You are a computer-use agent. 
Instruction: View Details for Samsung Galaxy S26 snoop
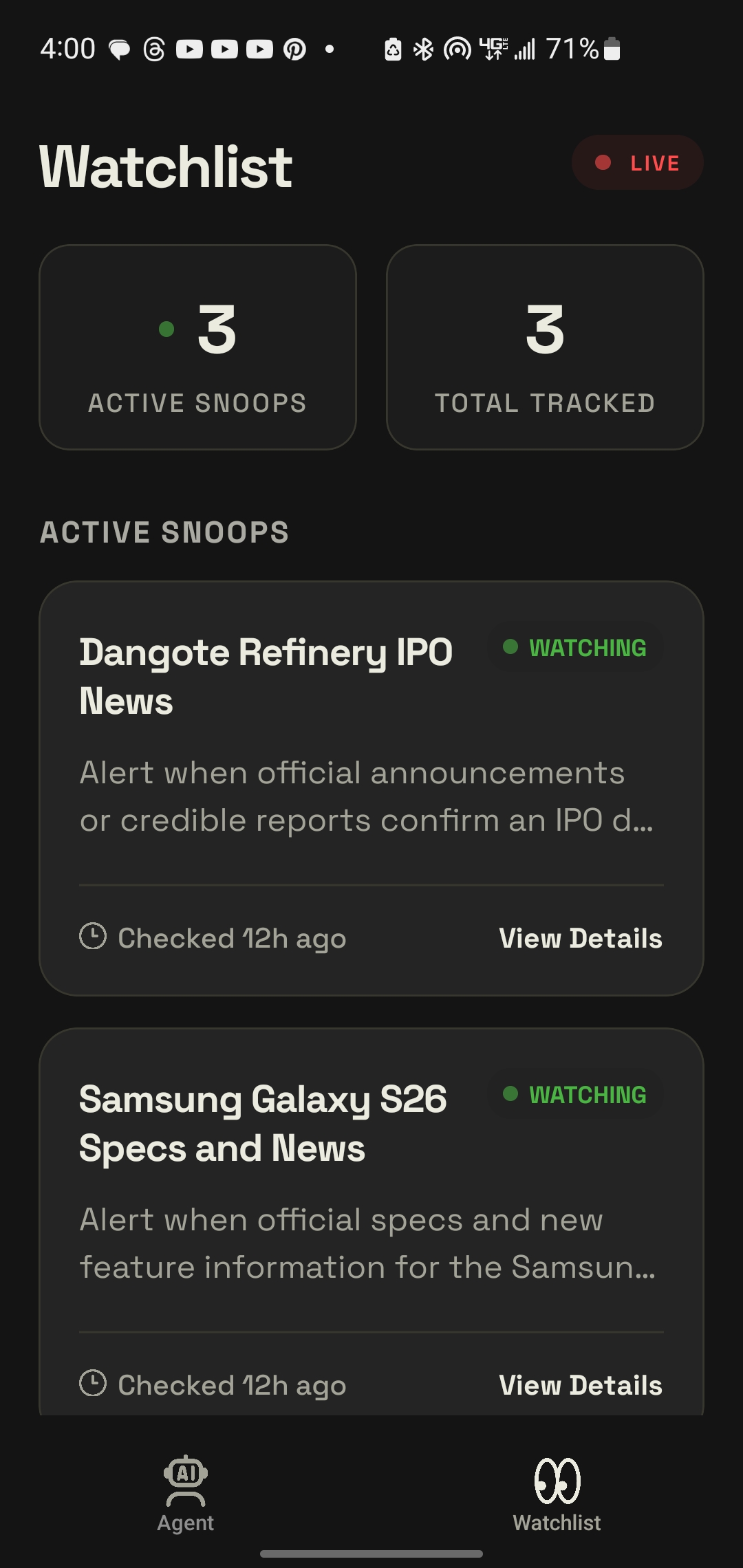tap(580, 1385)
